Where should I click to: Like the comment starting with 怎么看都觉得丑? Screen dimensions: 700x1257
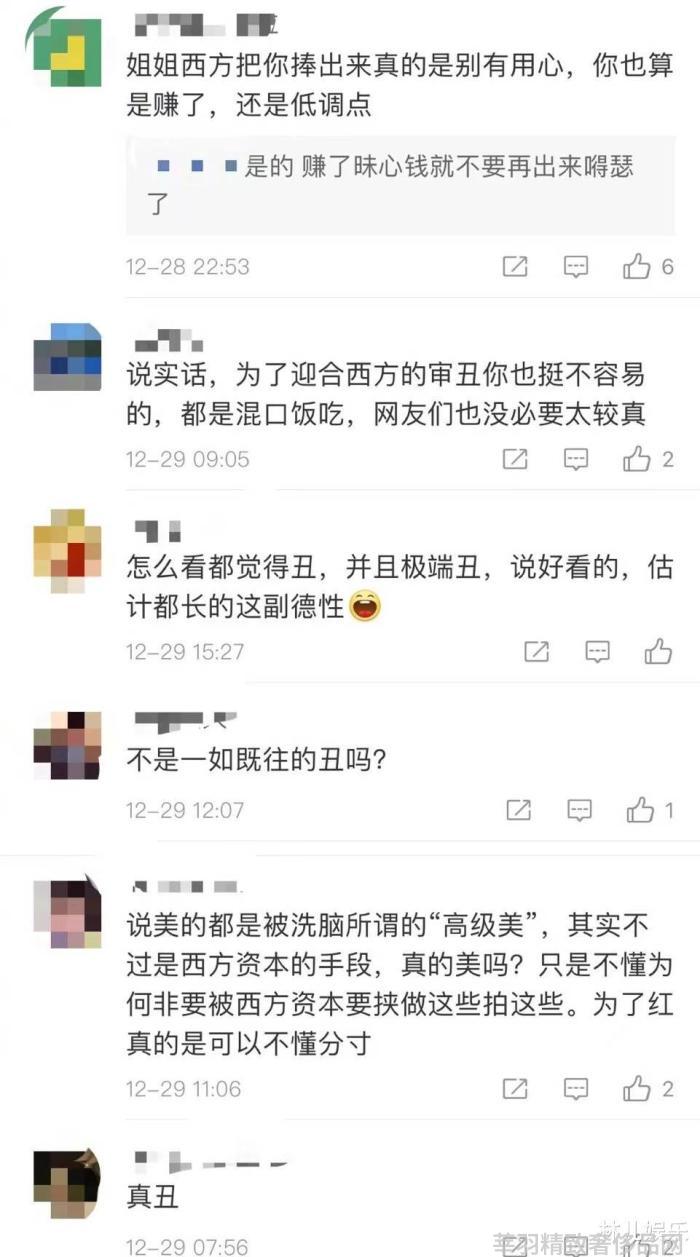[x=658, y=652]
